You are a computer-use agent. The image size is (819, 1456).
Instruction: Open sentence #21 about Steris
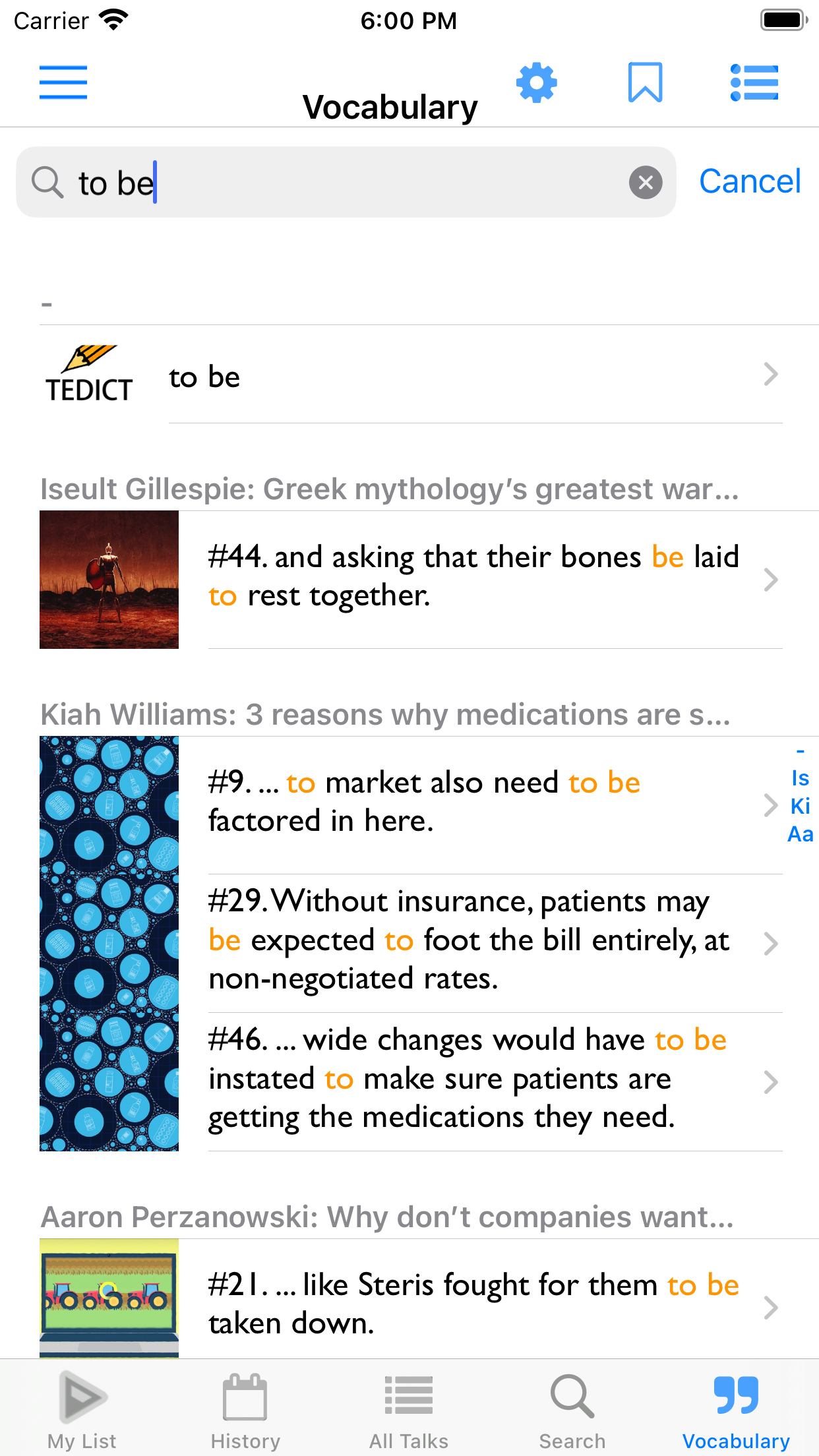475,1303
